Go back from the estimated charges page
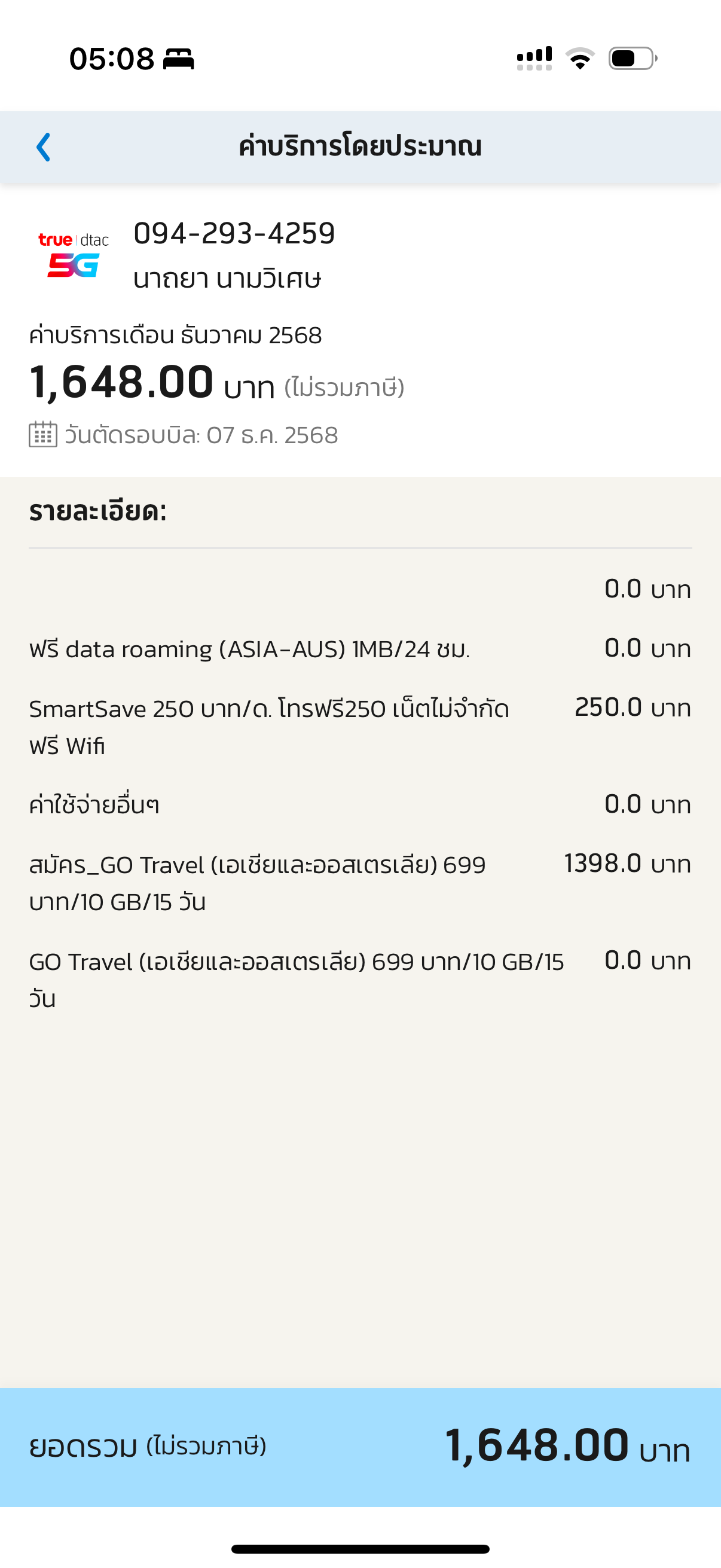This screenshot has height=1568, width=721. 43,147
